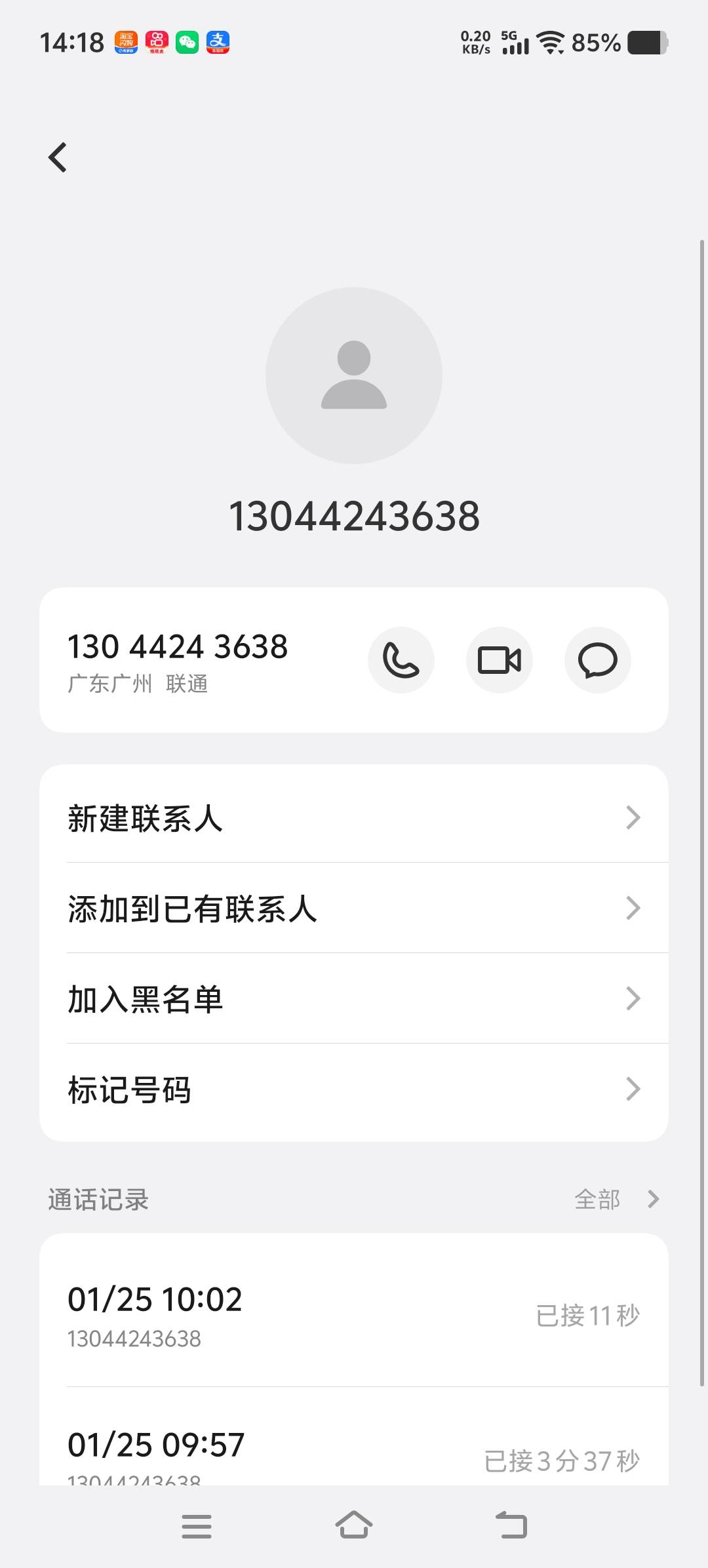Choose 加入黑名单 to block the number
Screen dimensions: 708x1568
coord(354,999)
